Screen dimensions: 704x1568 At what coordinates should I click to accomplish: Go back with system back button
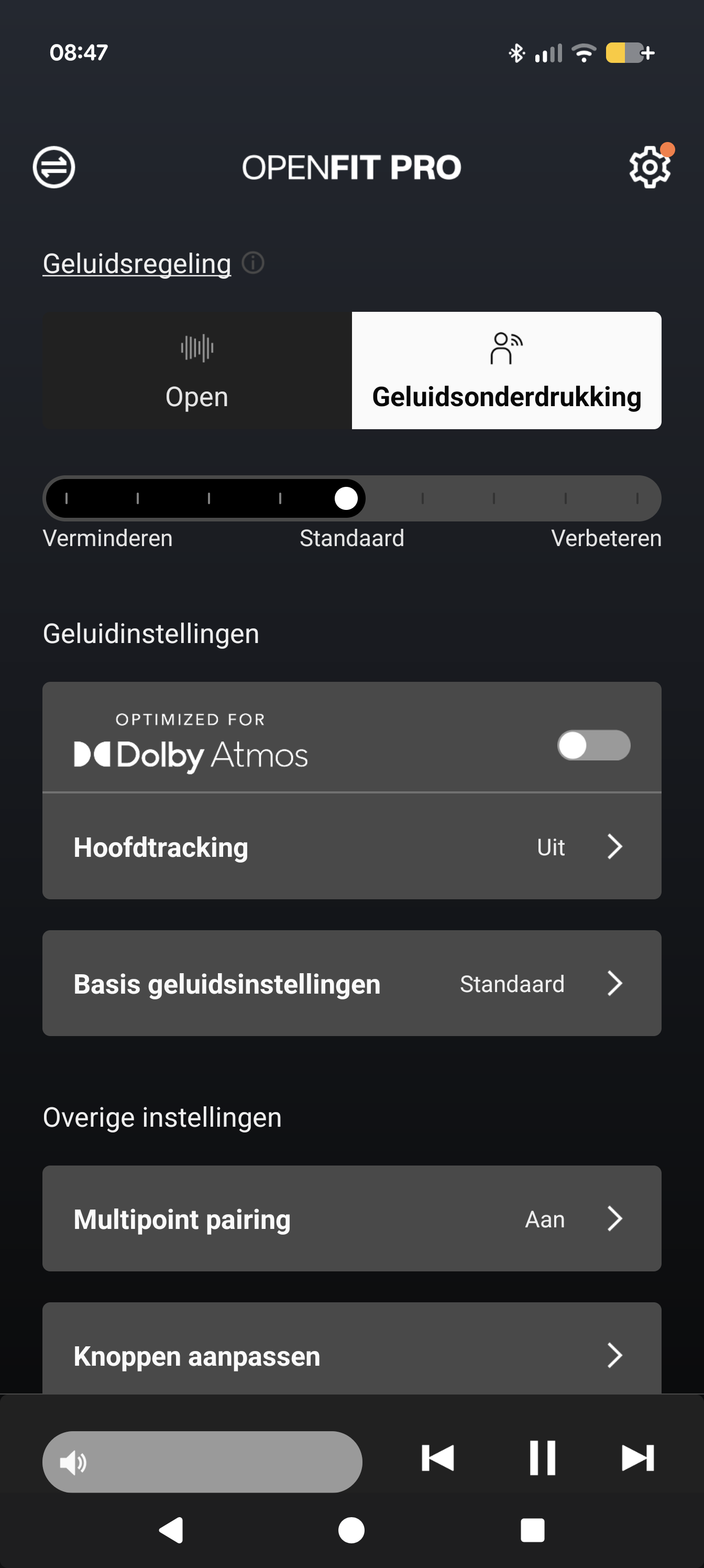172,1530
